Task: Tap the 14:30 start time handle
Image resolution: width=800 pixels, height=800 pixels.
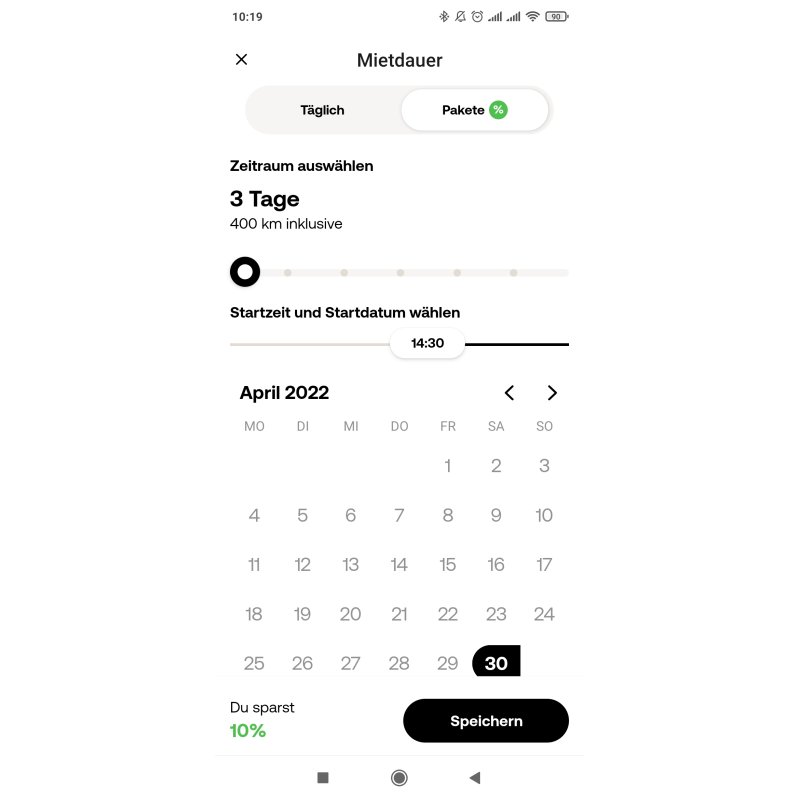Action: point(427,343)
